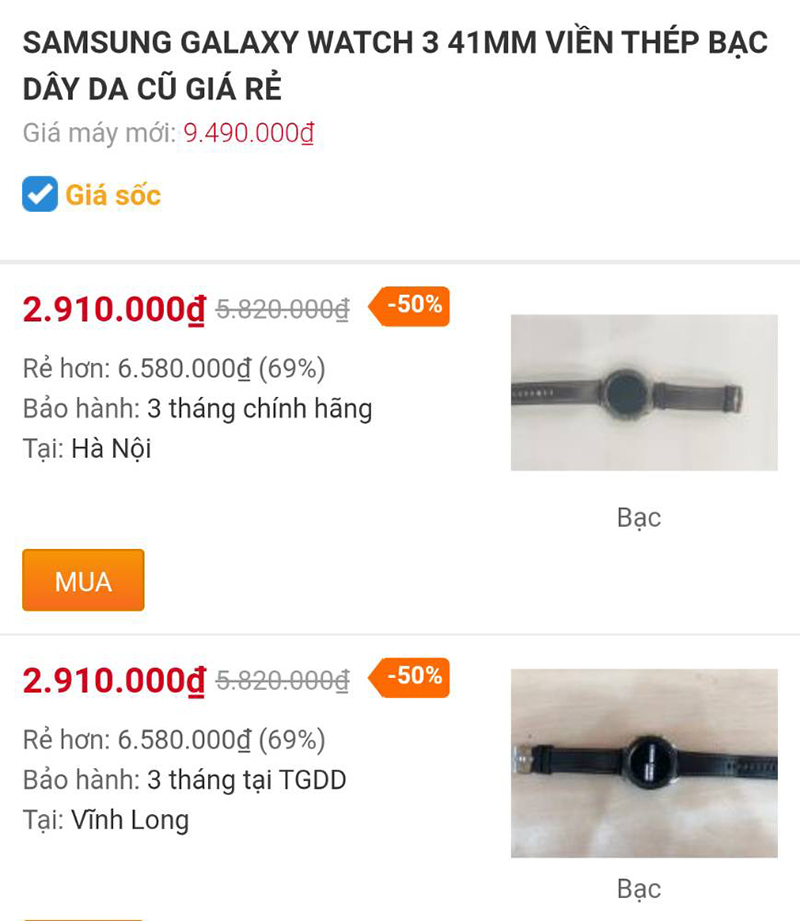Screen dimensions: 800x921
Task: Open the second watch photo thumbnail
Action: click(643, 763)
